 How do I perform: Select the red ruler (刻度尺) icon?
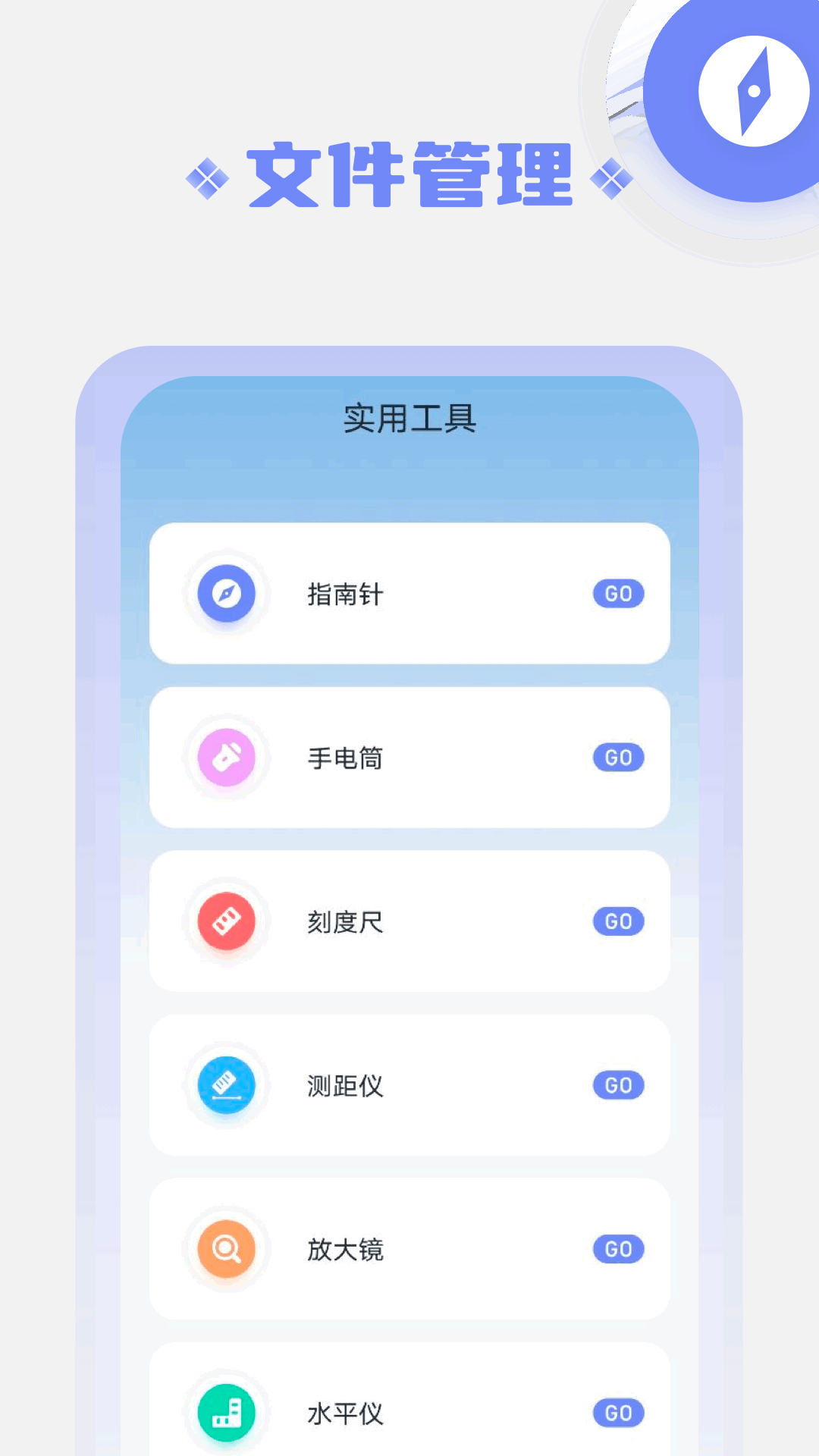point(225,921)
